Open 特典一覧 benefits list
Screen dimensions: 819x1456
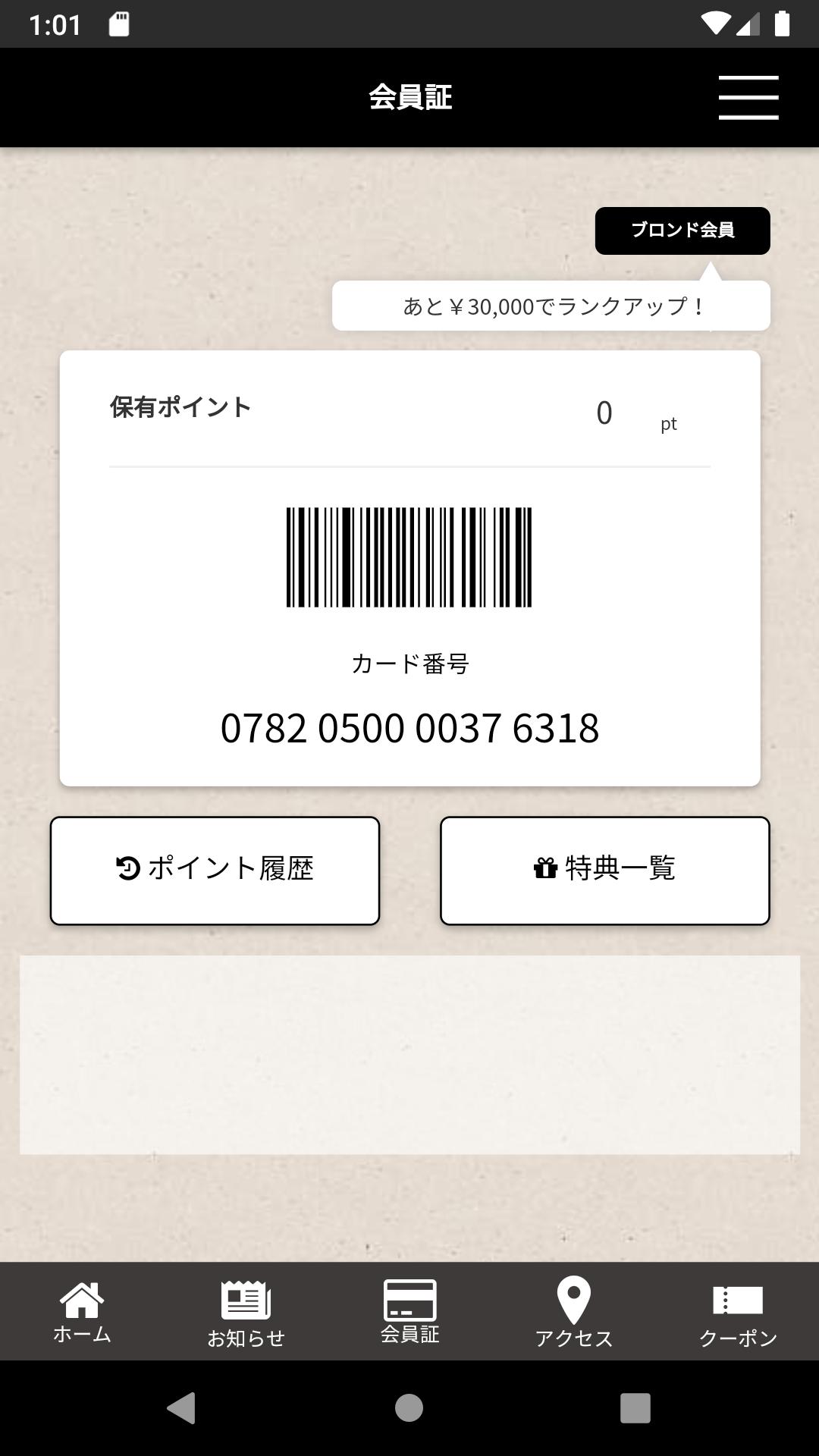(x=604, y=870)
